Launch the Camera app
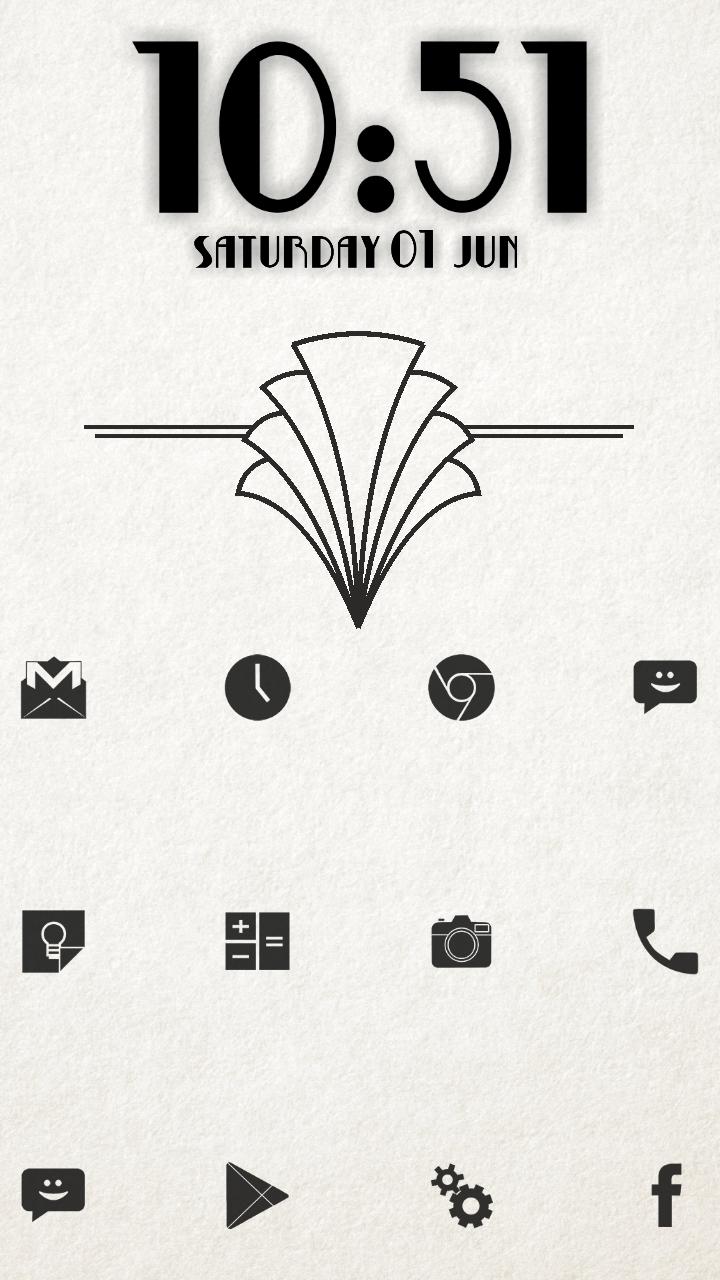 click(x=462, y=940)
